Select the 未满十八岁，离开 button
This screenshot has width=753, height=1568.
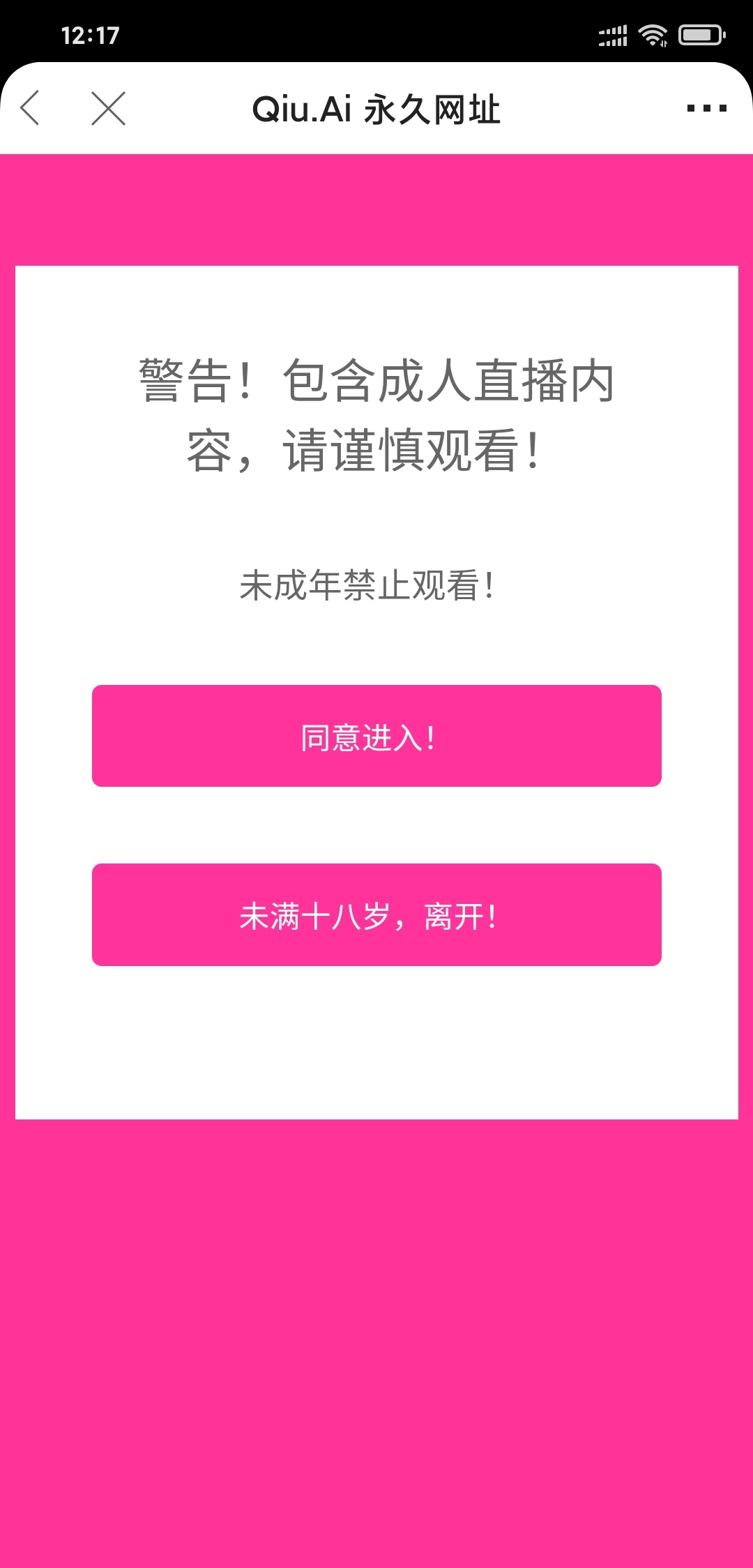point(376,914)
